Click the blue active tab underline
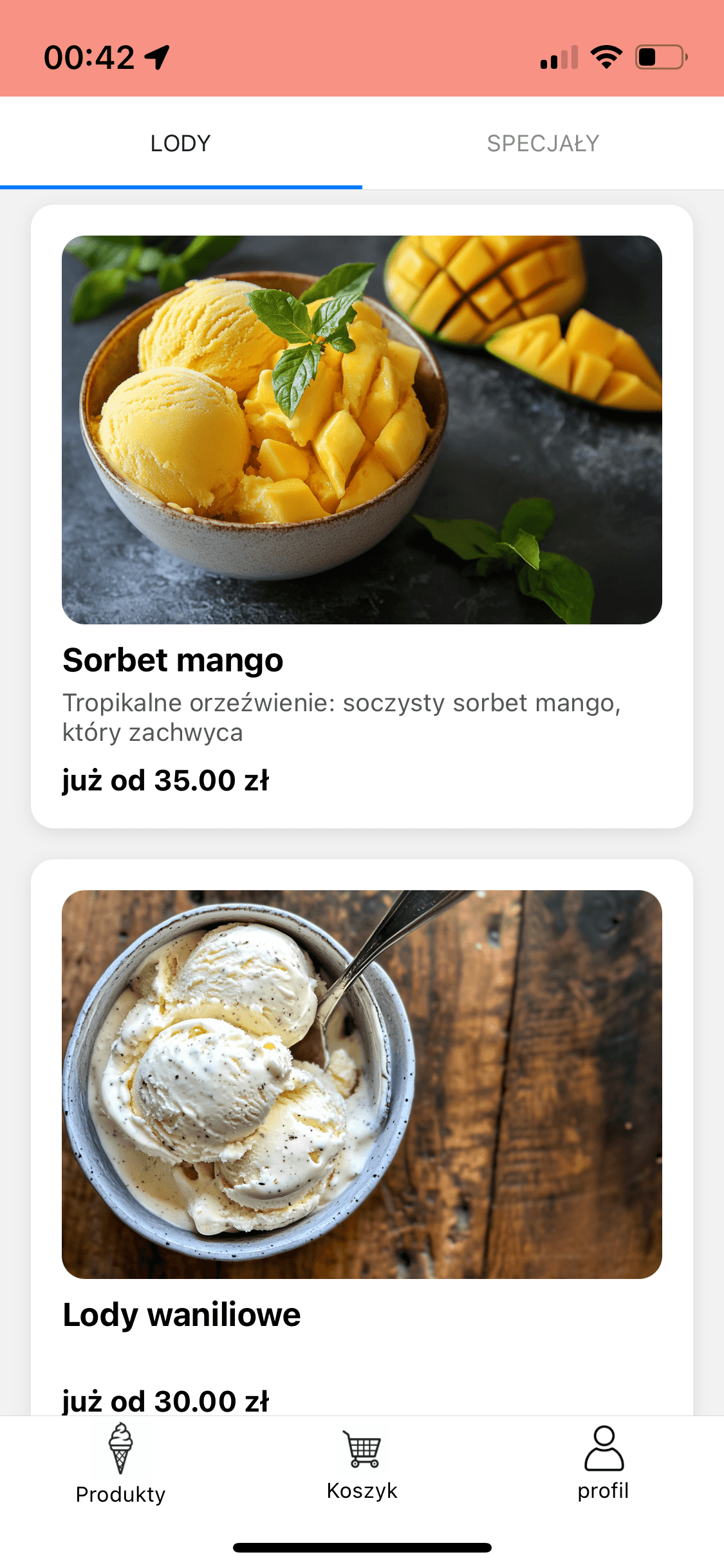 point(180,187)
